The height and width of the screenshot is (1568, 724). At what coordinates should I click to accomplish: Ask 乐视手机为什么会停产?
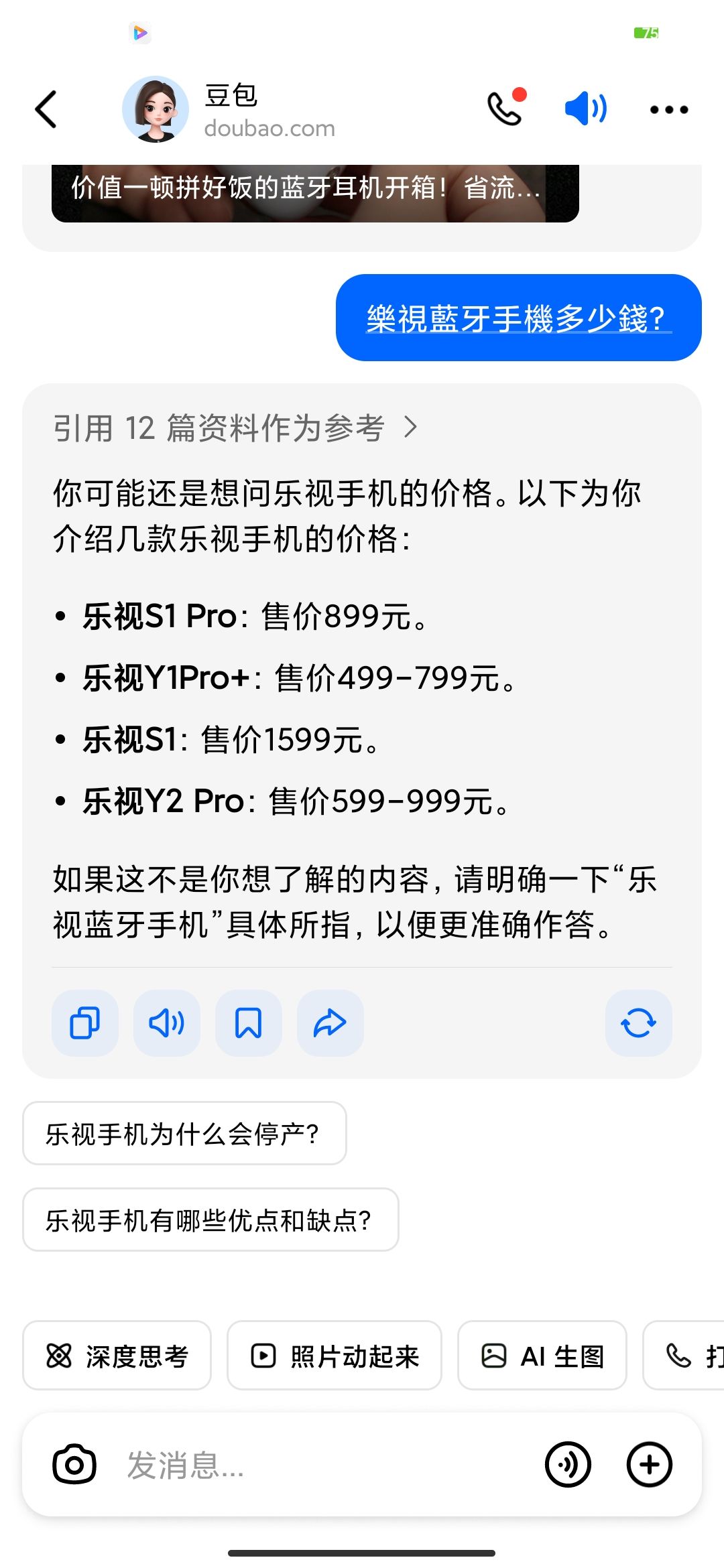coord(184,1133)
